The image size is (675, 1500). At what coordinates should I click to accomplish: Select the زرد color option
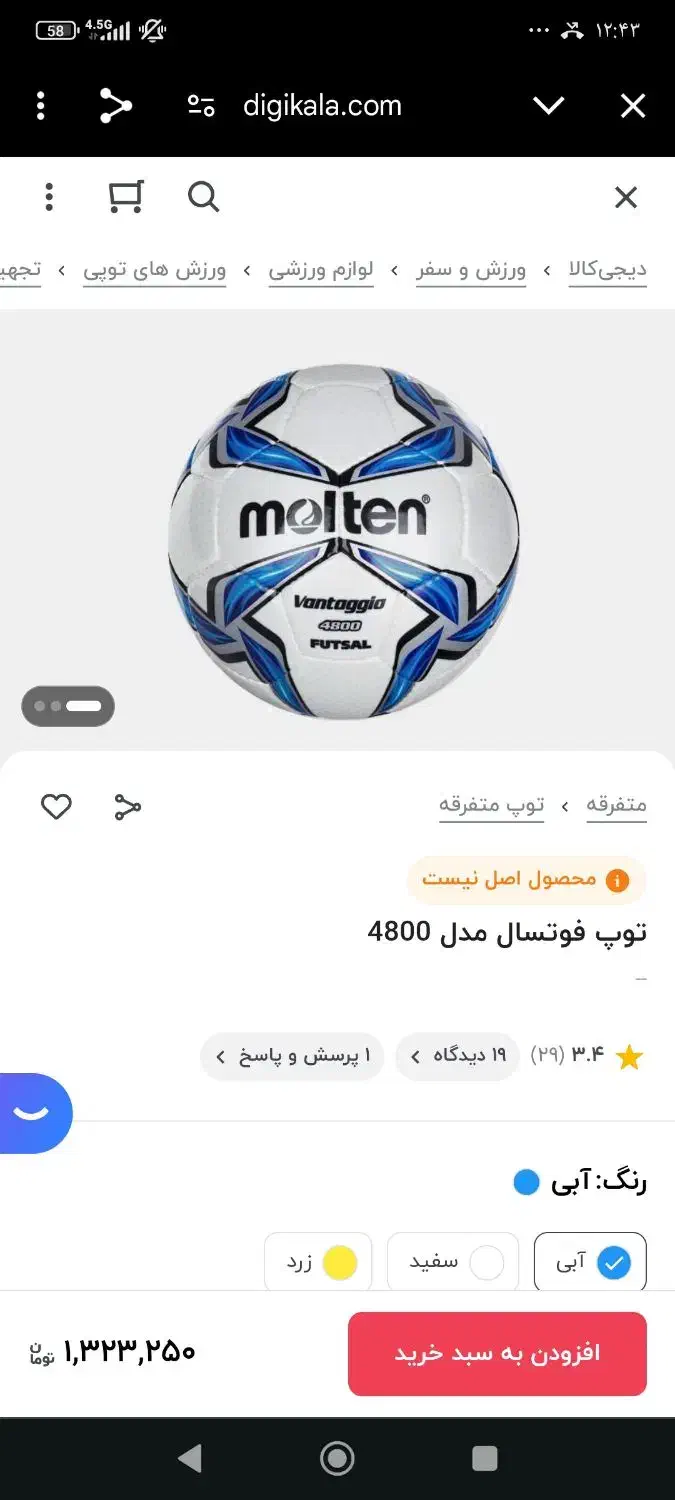coord(318,1263)
